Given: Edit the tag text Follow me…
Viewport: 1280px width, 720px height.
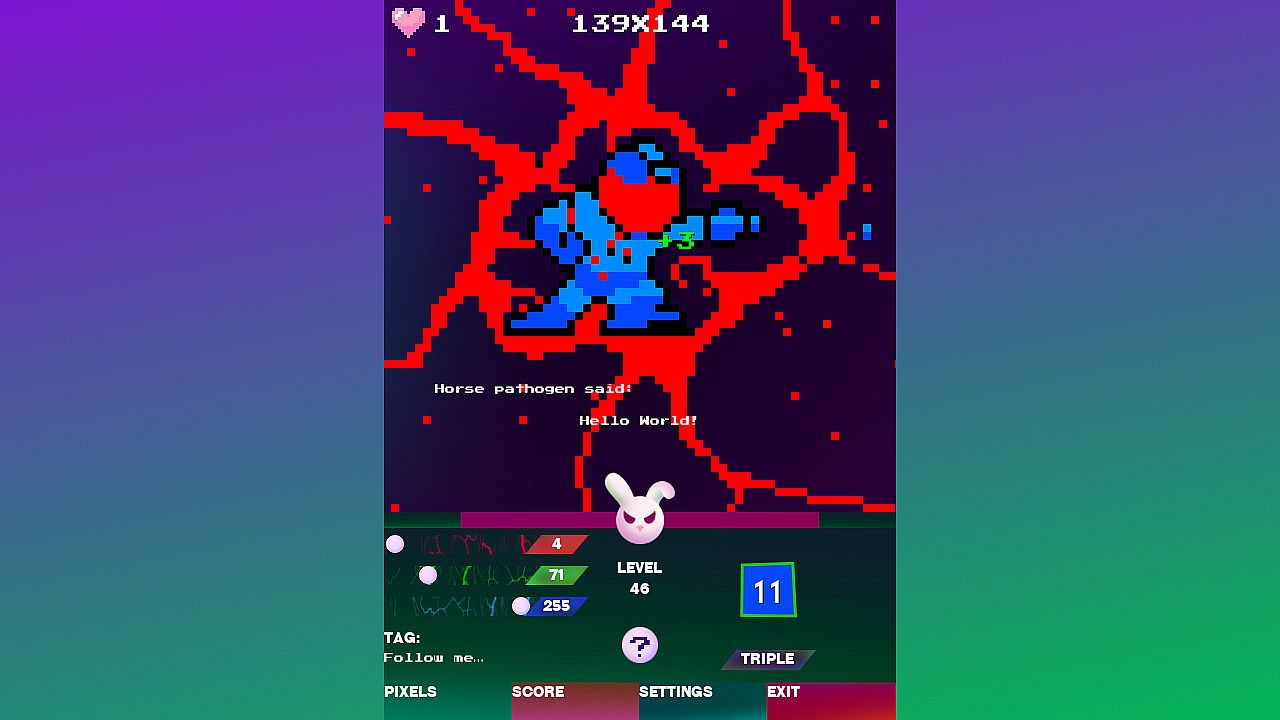Looking at the screenshot, I should [434, 658].
